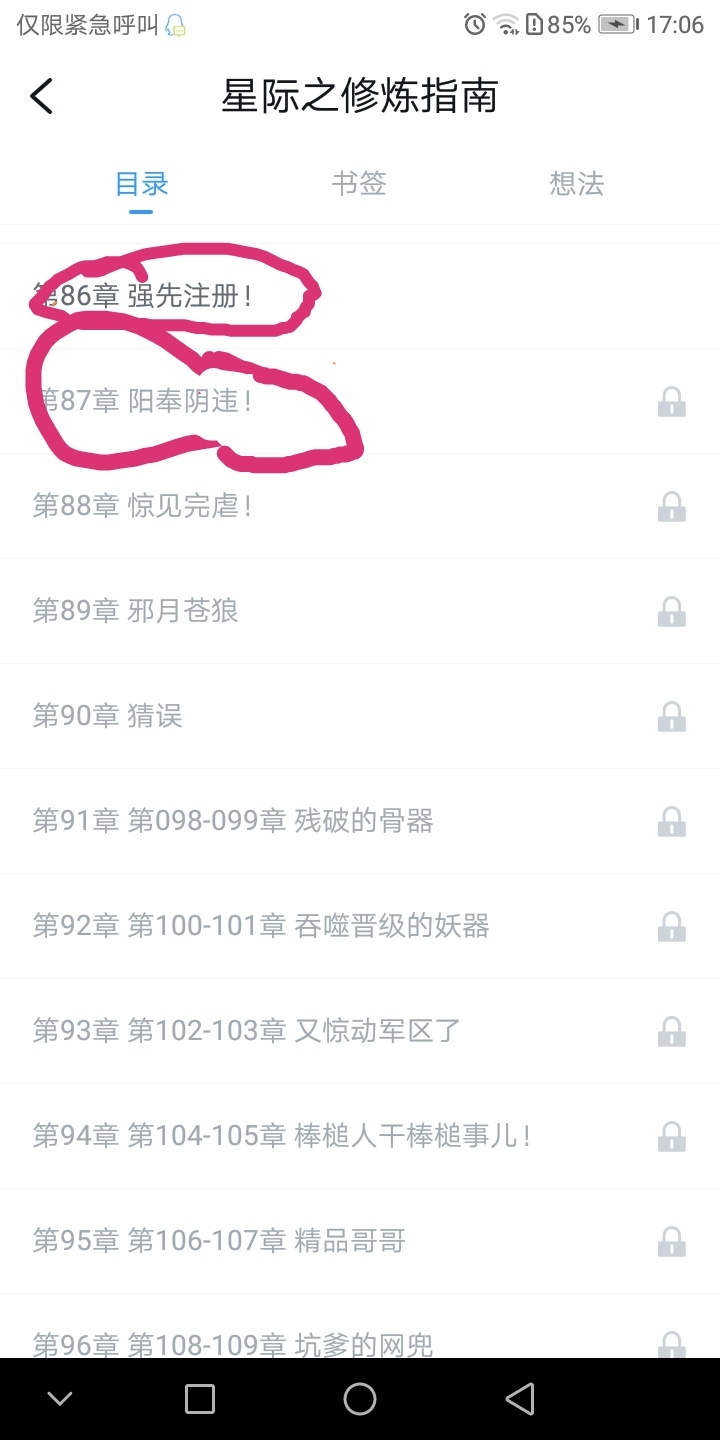
Task: Open chapter 第89章 邪月苍狼
Action: [136, 611]
